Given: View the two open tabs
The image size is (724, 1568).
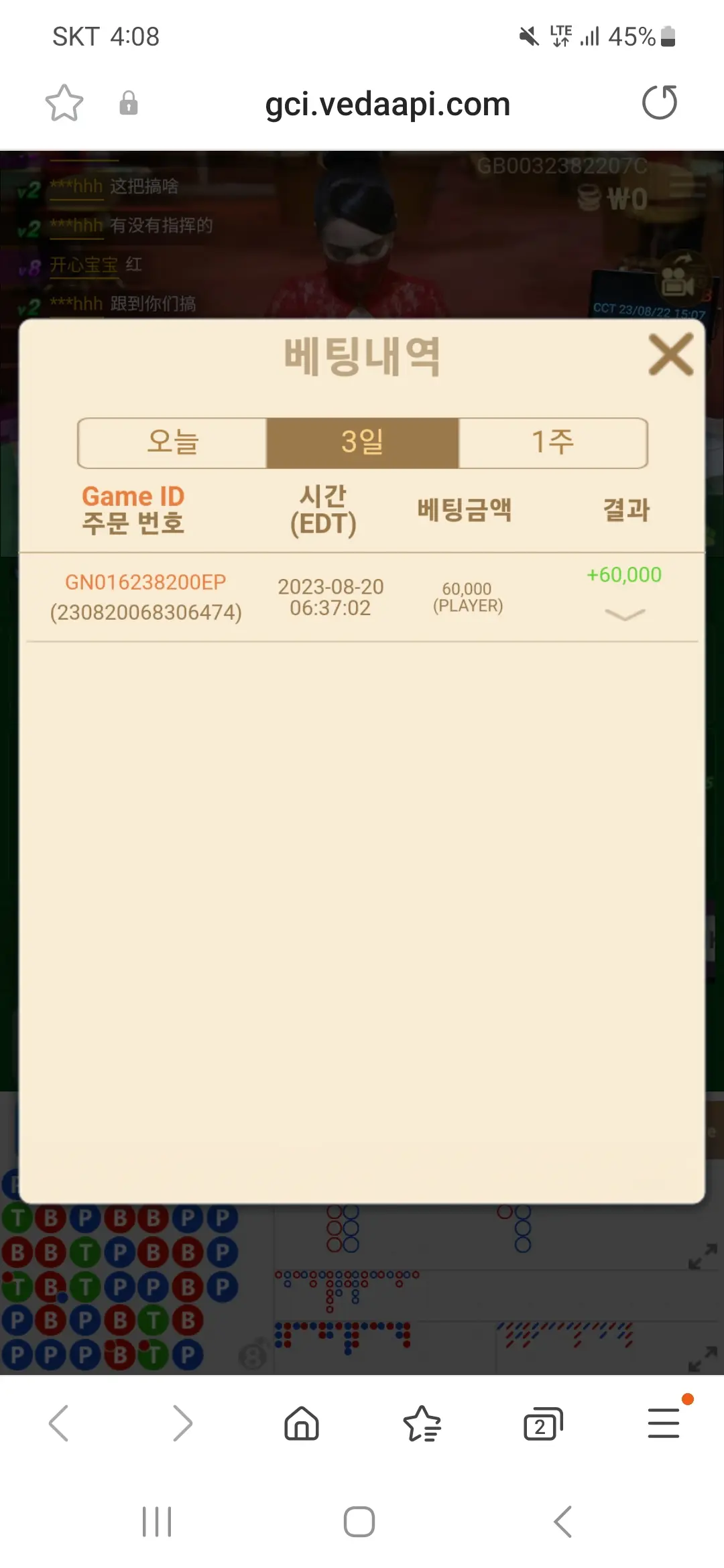Looking at the screenshot, I should point(543,1423).
